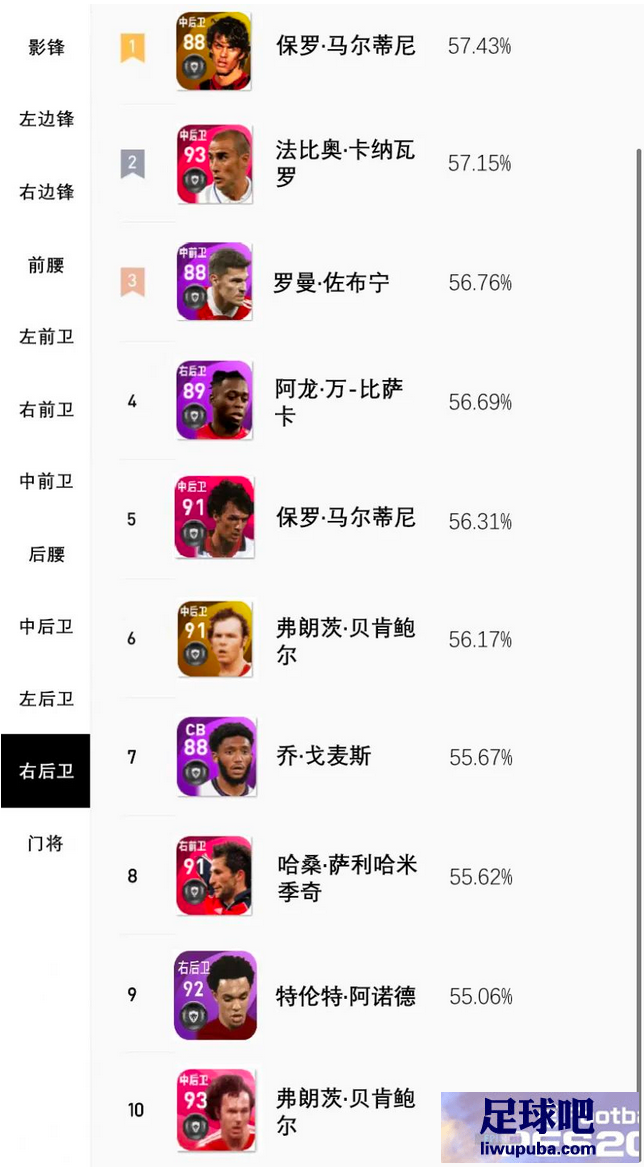The width and height of the screenshot is (644, 1168).
Task: Open 哈桑·萨利哈米季奇 player row
Action: (367, 876)
